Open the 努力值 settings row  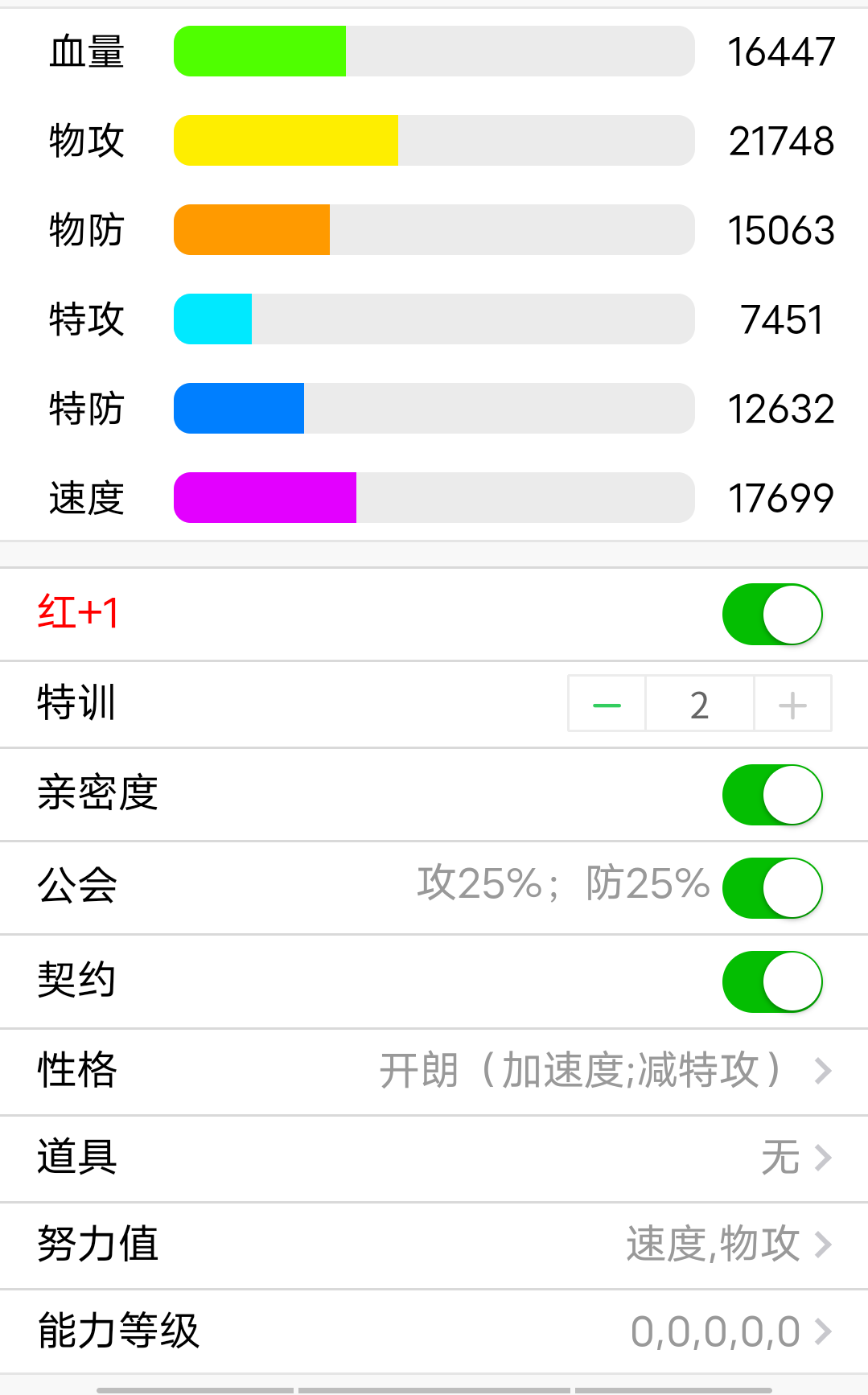click(434, 1245)
